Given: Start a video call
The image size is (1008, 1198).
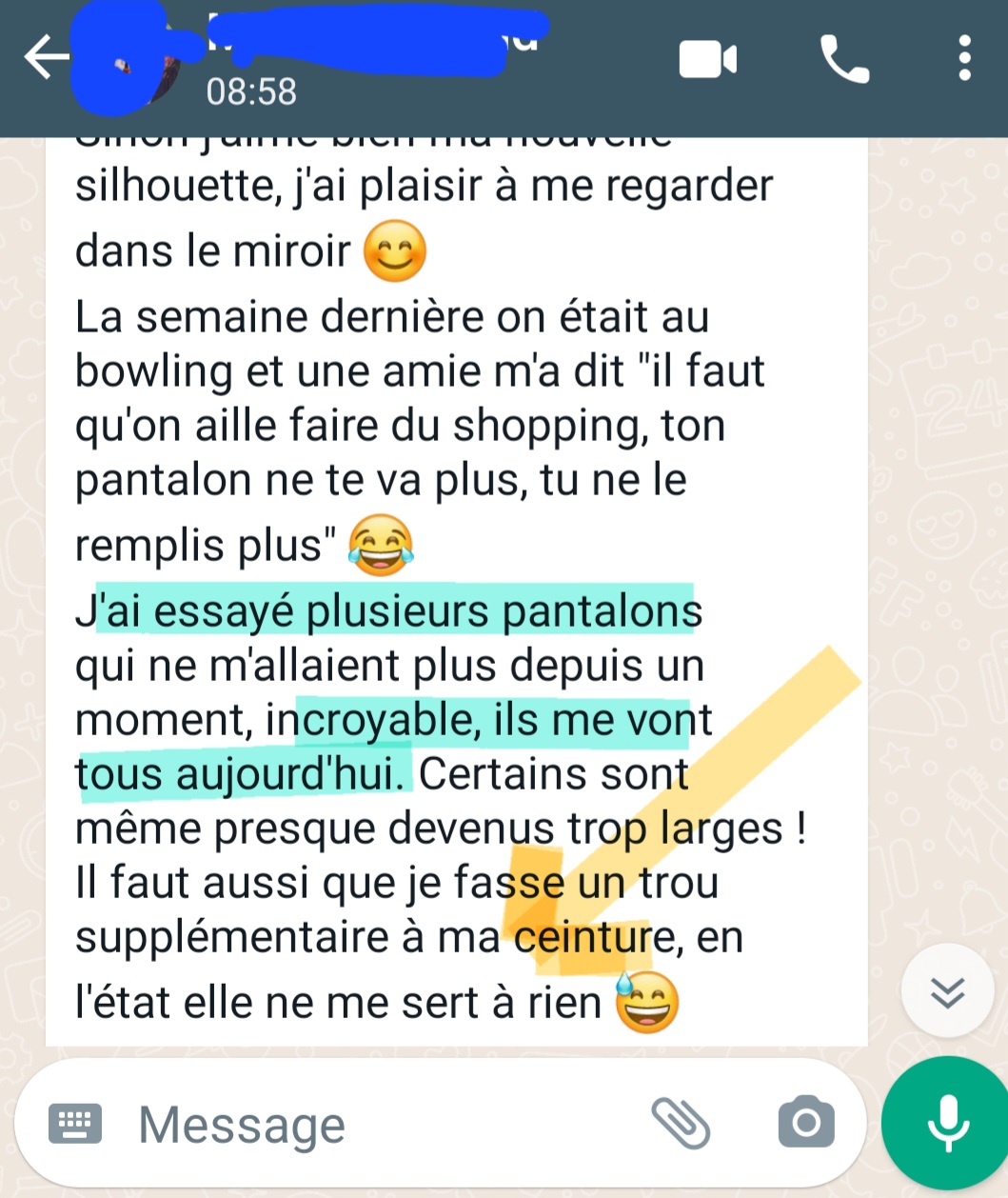Looking at the screenshot, I should coord(707,61).
